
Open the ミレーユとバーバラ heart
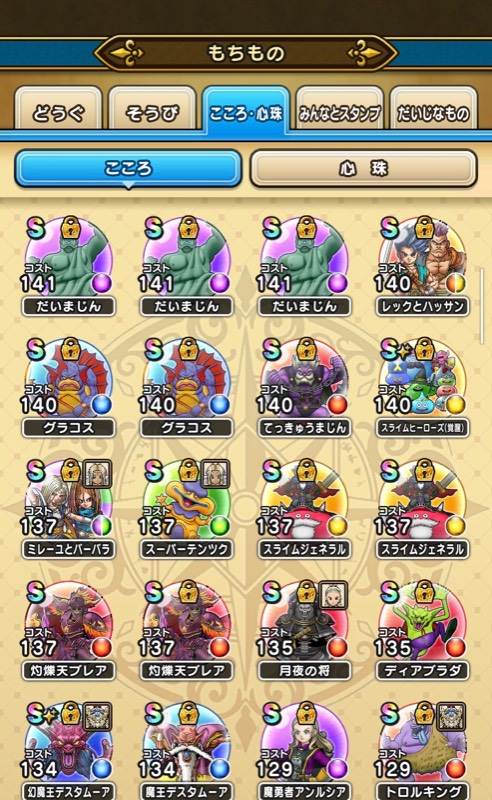pyautogui.click(x=68, y=509)
